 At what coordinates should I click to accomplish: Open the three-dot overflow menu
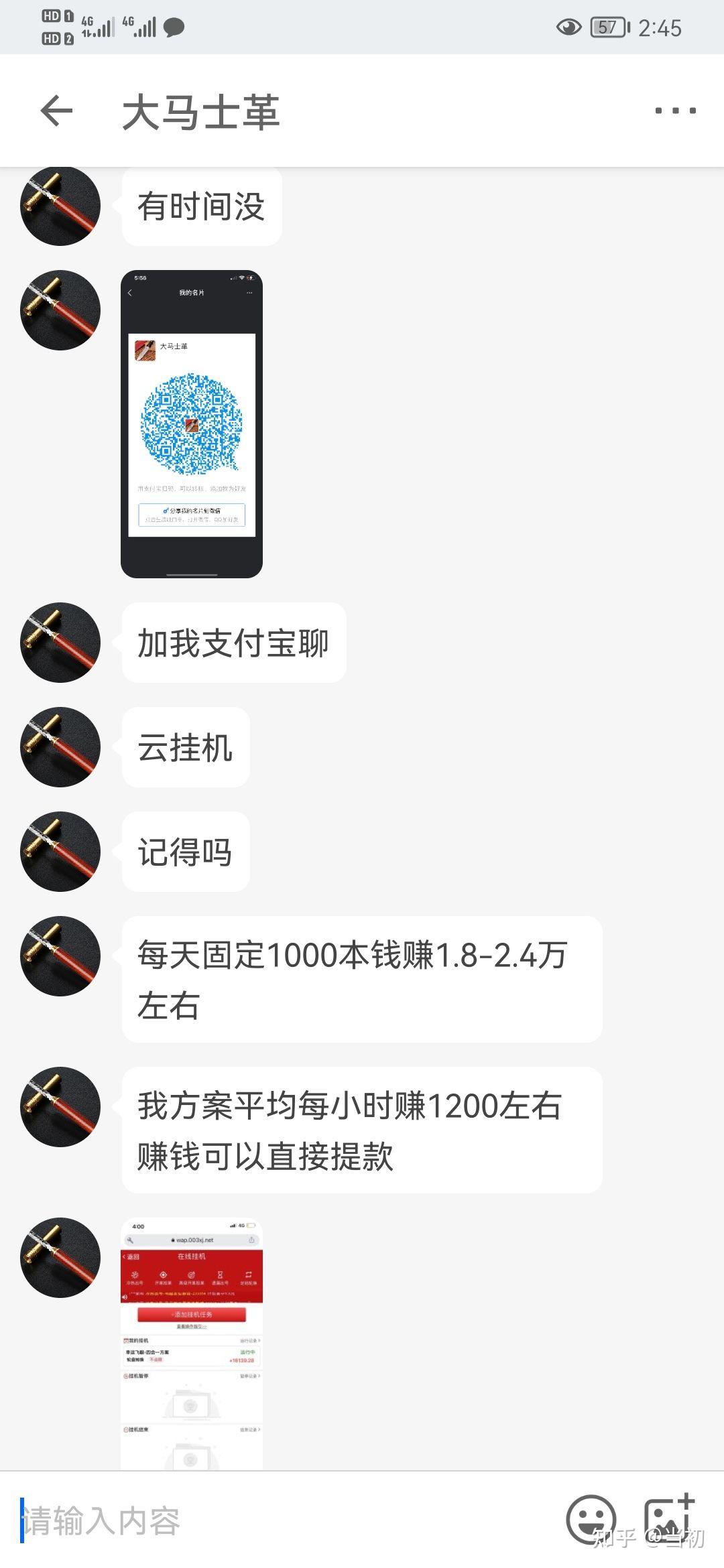(x=675, y=111)
